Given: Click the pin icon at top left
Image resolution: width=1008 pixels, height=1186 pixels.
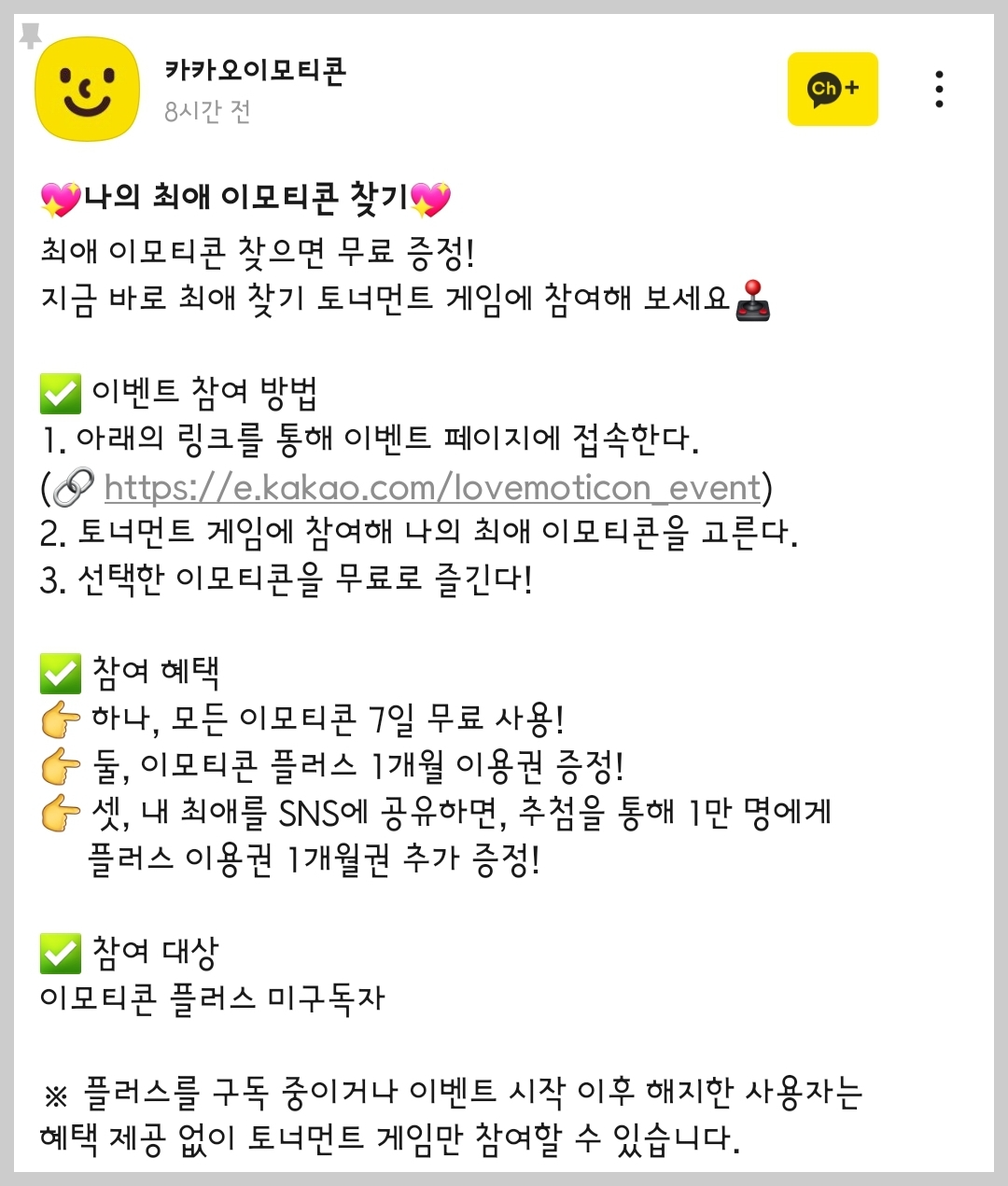Looking at the screenshot, I should tap(31, 37).
